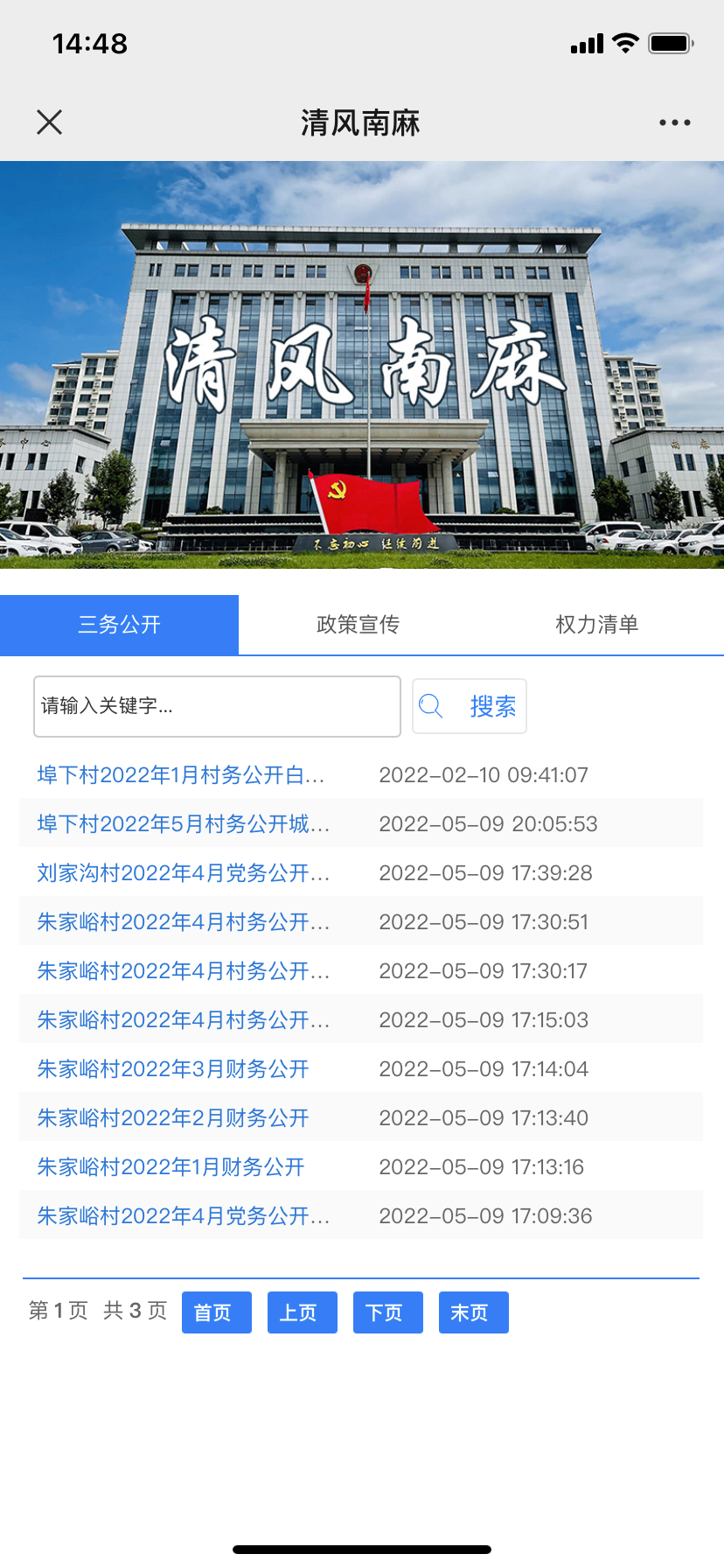Open 朱家峪村2022年4月党务公开 entry
The height and width of the screenshot is (1568, 724).
click(x=183, y=1216)
